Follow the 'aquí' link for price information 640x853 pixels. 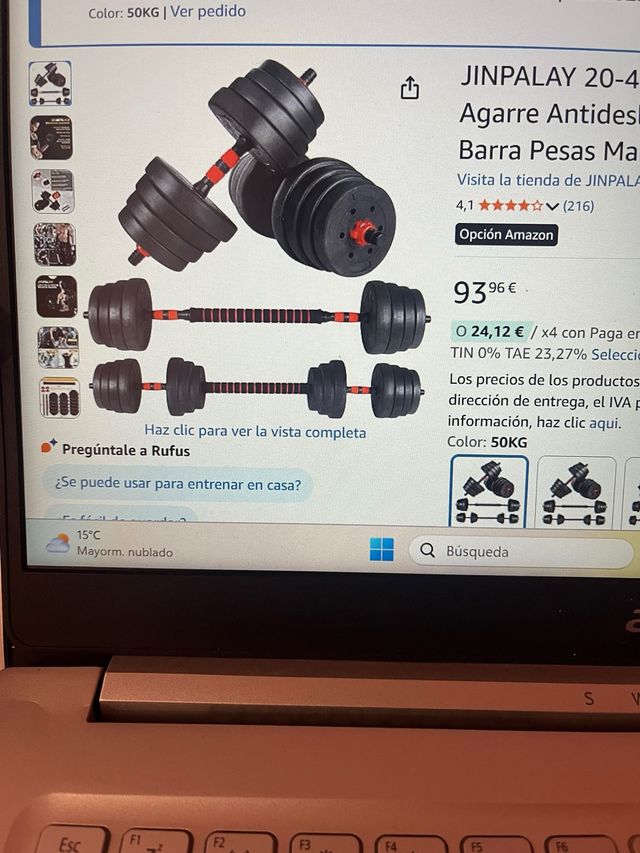click(x=604, y=422)
